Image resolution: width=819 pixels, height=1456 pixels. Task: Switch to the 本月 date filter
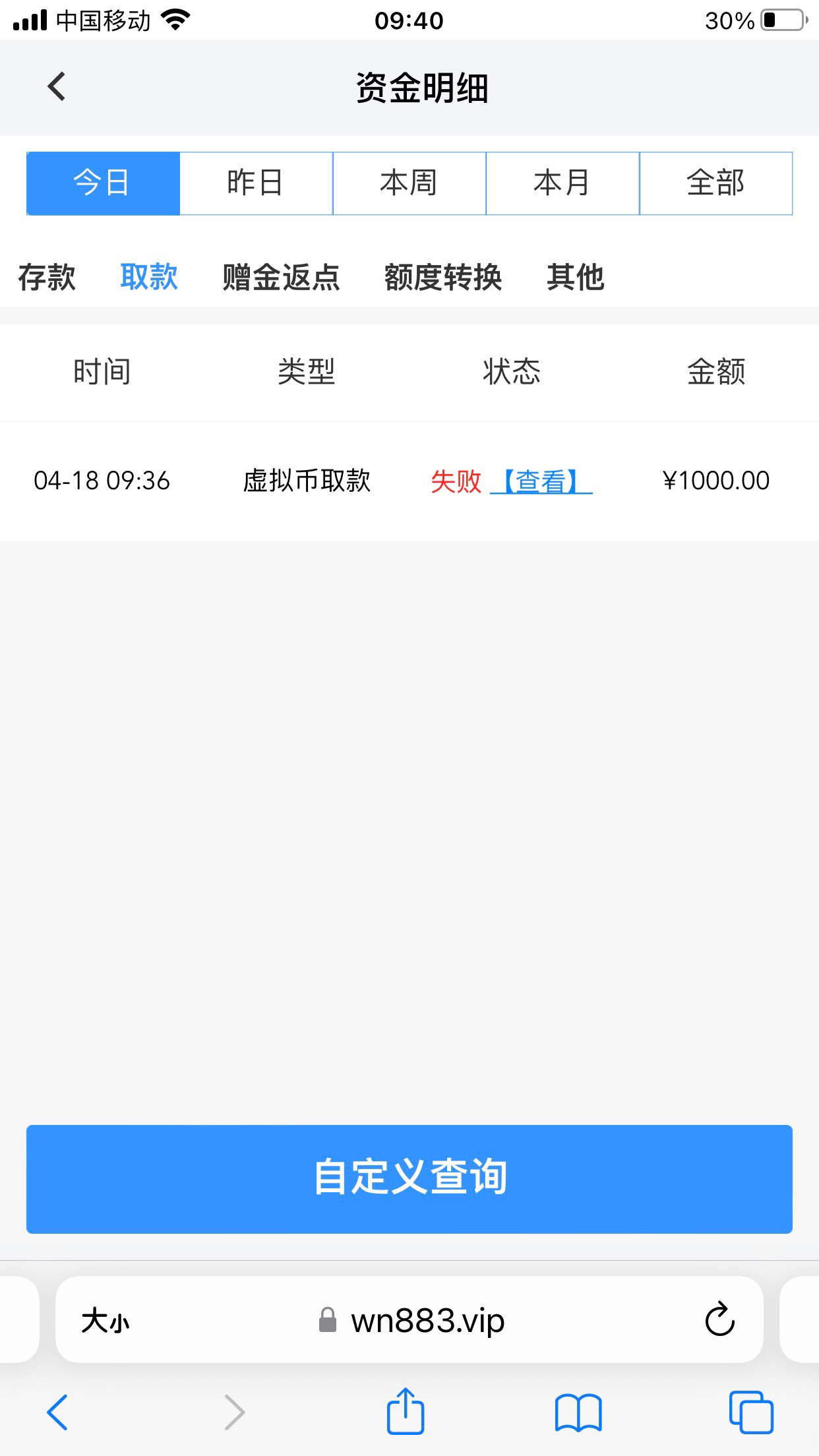[x=562, y=183]
